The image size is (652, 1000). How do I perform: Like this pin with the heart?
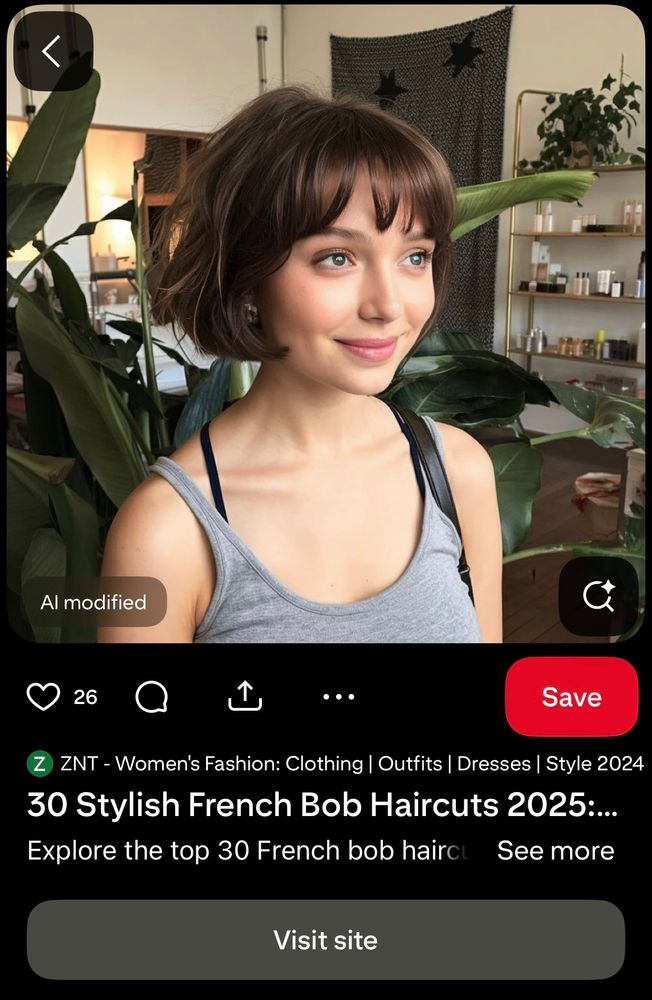[x=43, y=697]
